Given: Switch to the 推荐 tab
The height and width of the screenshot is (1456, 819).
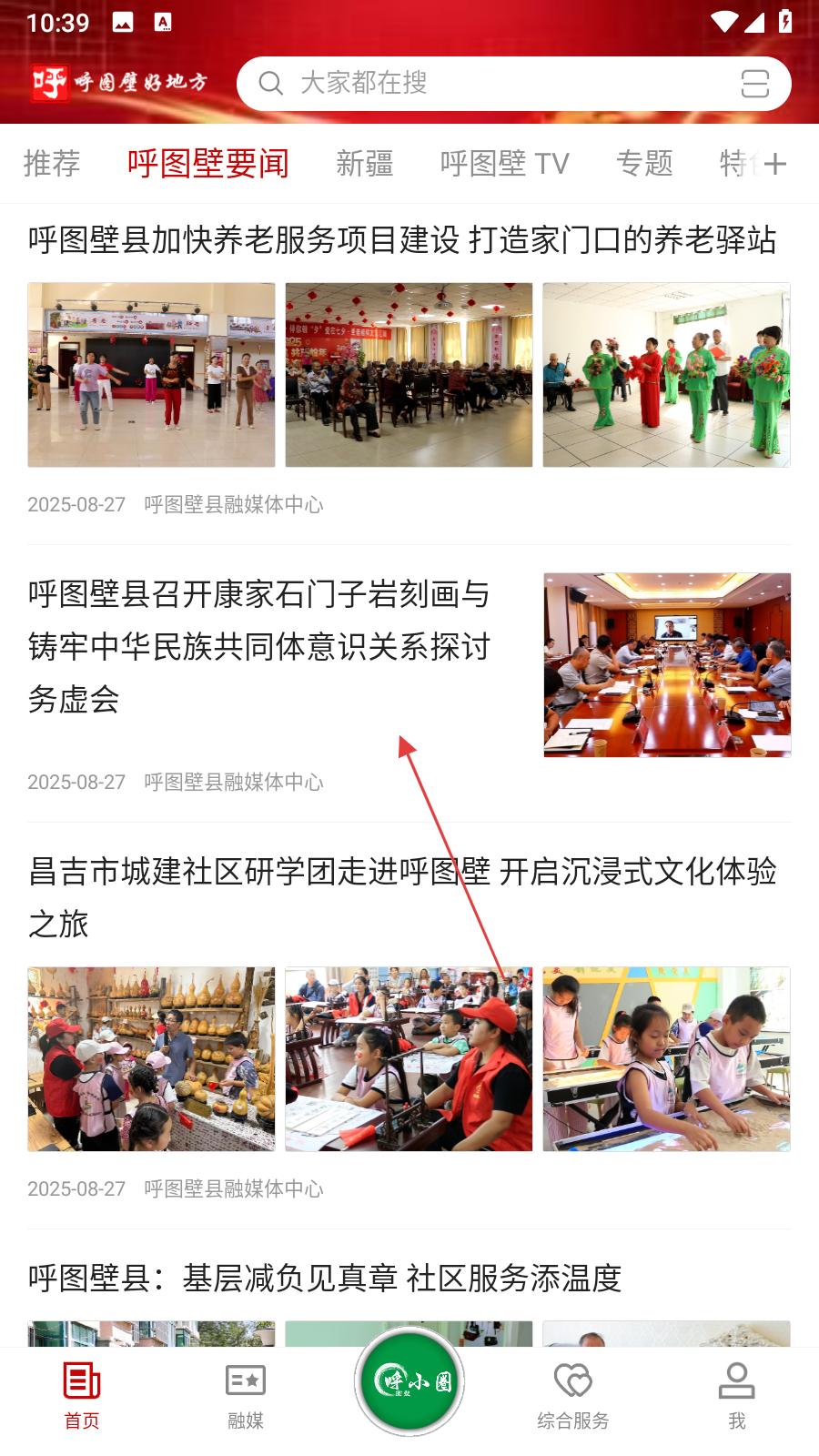Looking at the screenshot, I should click(x=52, y=164).
